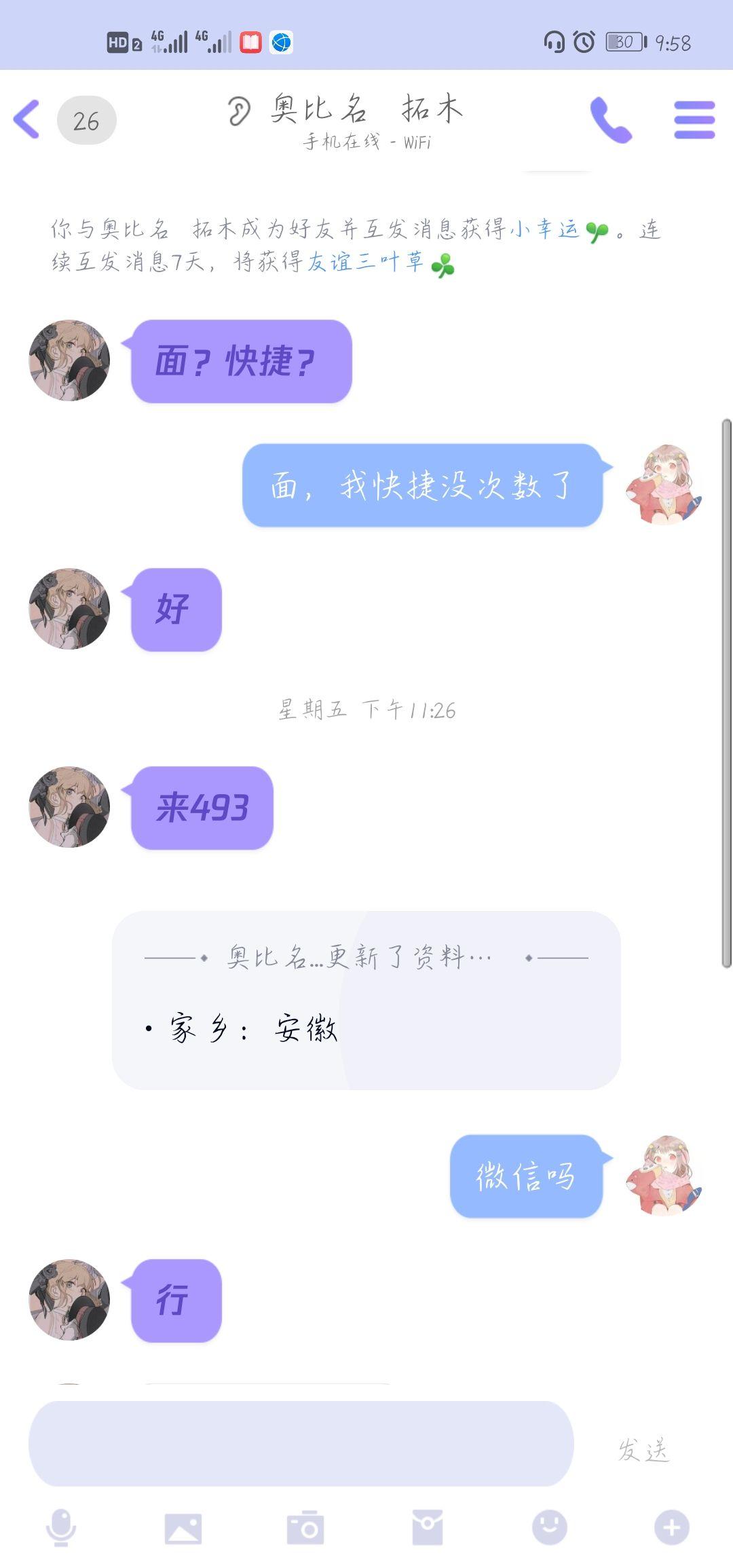This screenshot has height=1568, width=733.
Task: Tap the earpiece mode icon by the name
Action: click(238, 111)
